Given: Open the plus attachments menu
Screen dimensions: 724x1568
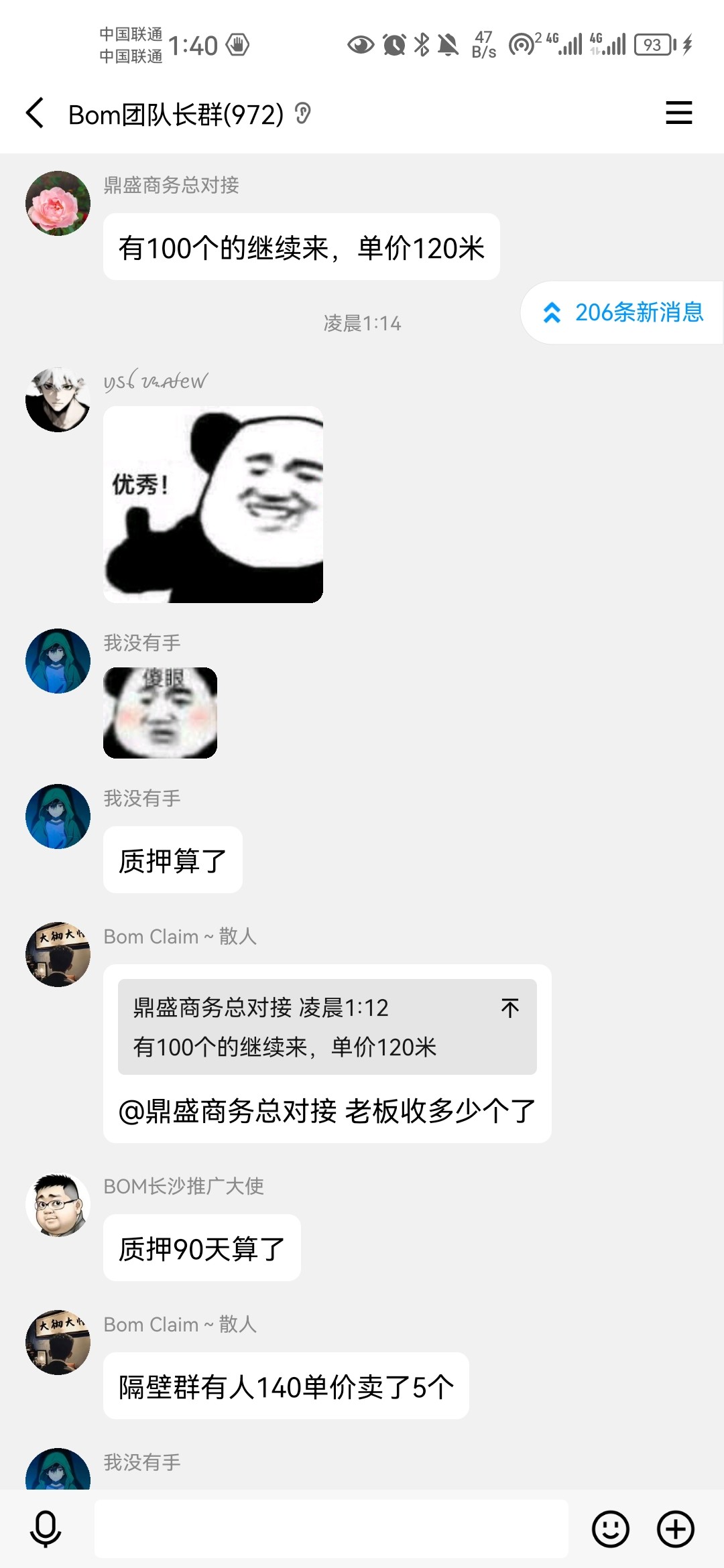Looking at the screenshot, I should [x=675, y=1529].
